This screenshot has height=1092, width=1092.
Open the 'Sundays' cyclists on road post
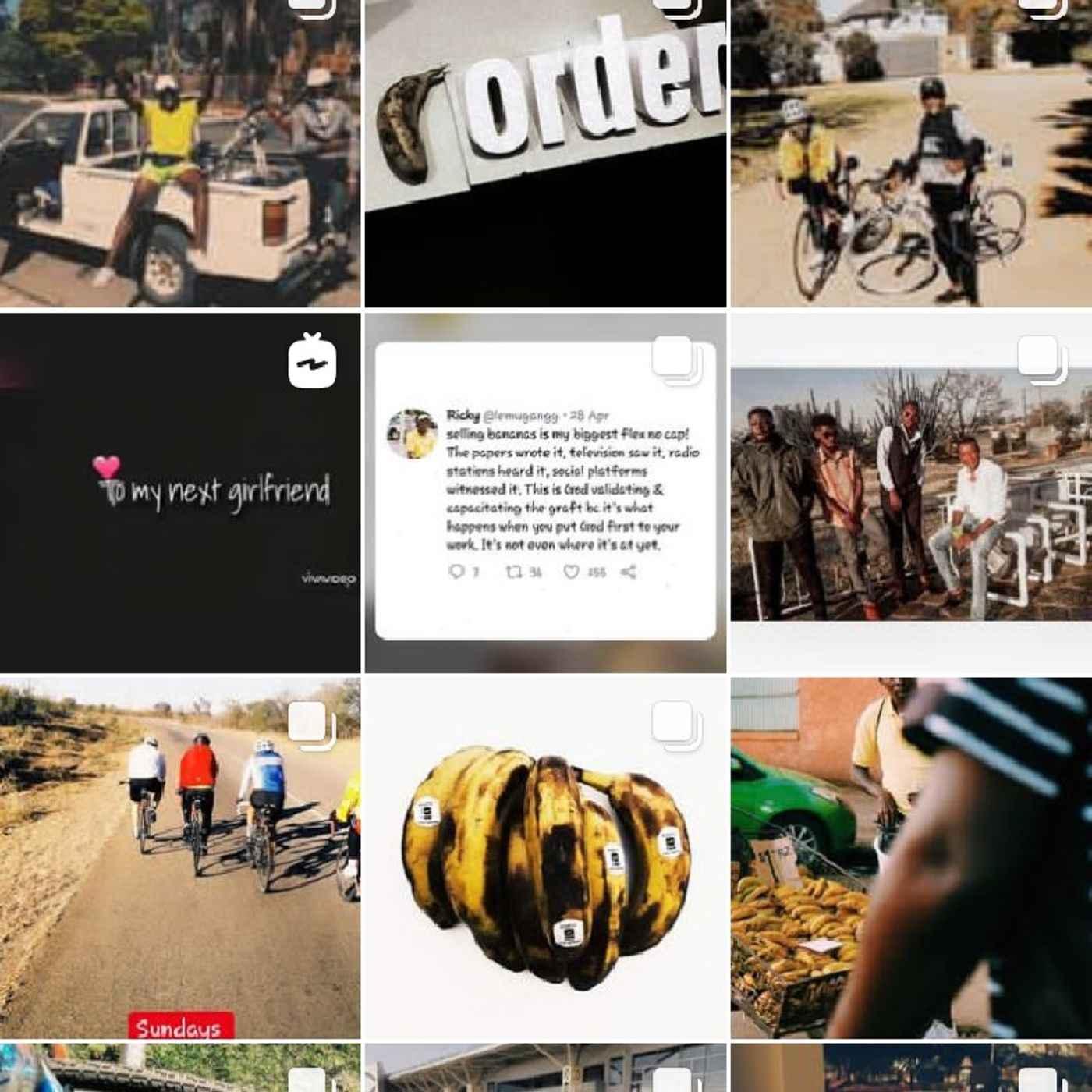click(179, 858)
